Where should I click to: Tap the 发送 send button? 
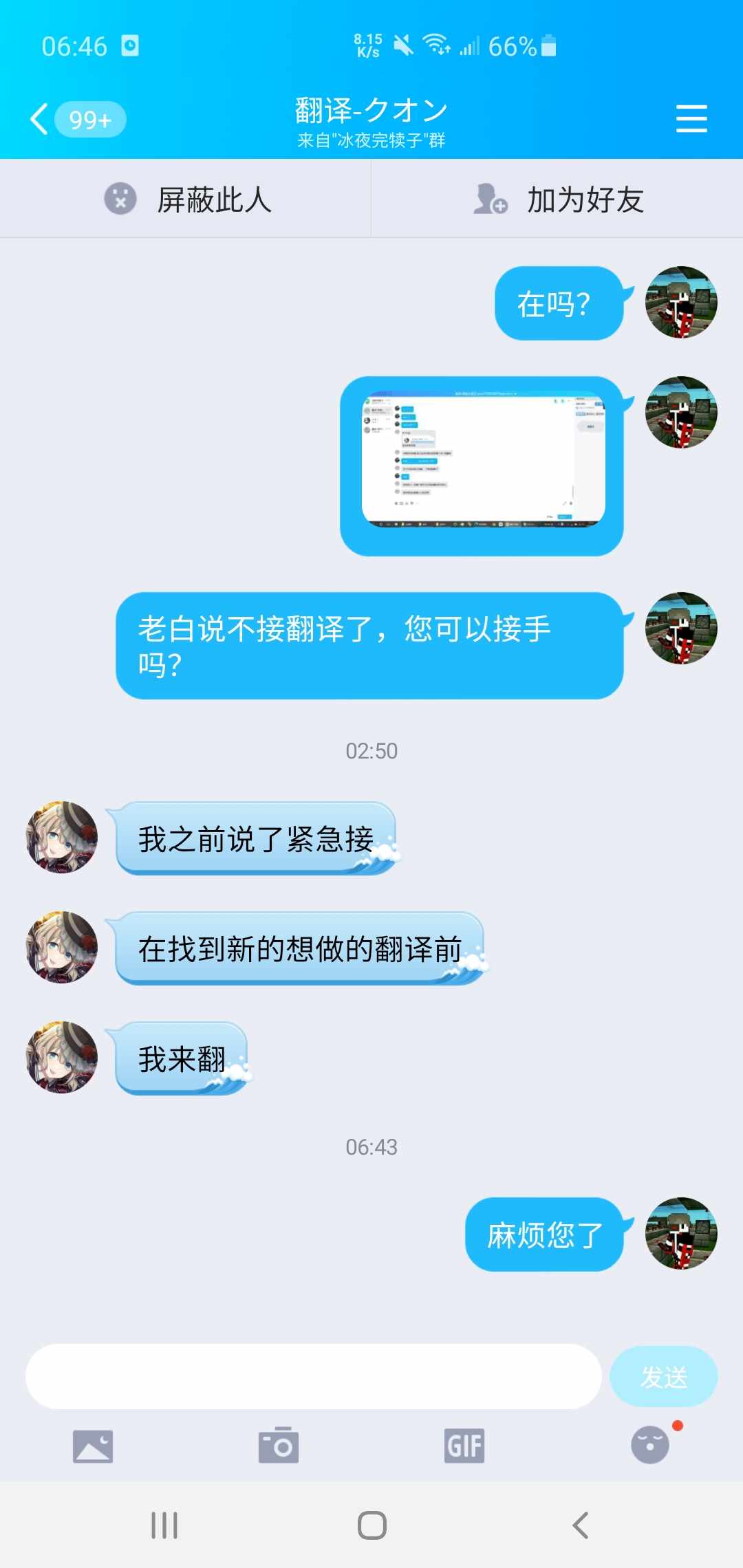pyautogui.click(x=663, y=1376)
